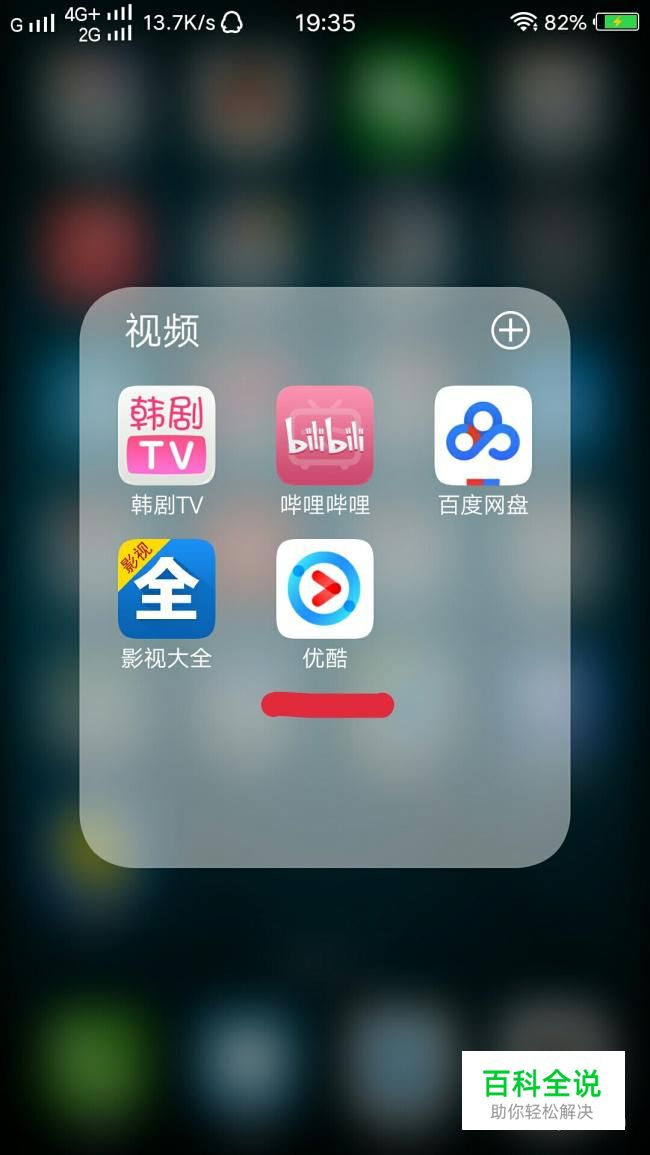Launch the 影视大全 app

click(166, 589)
